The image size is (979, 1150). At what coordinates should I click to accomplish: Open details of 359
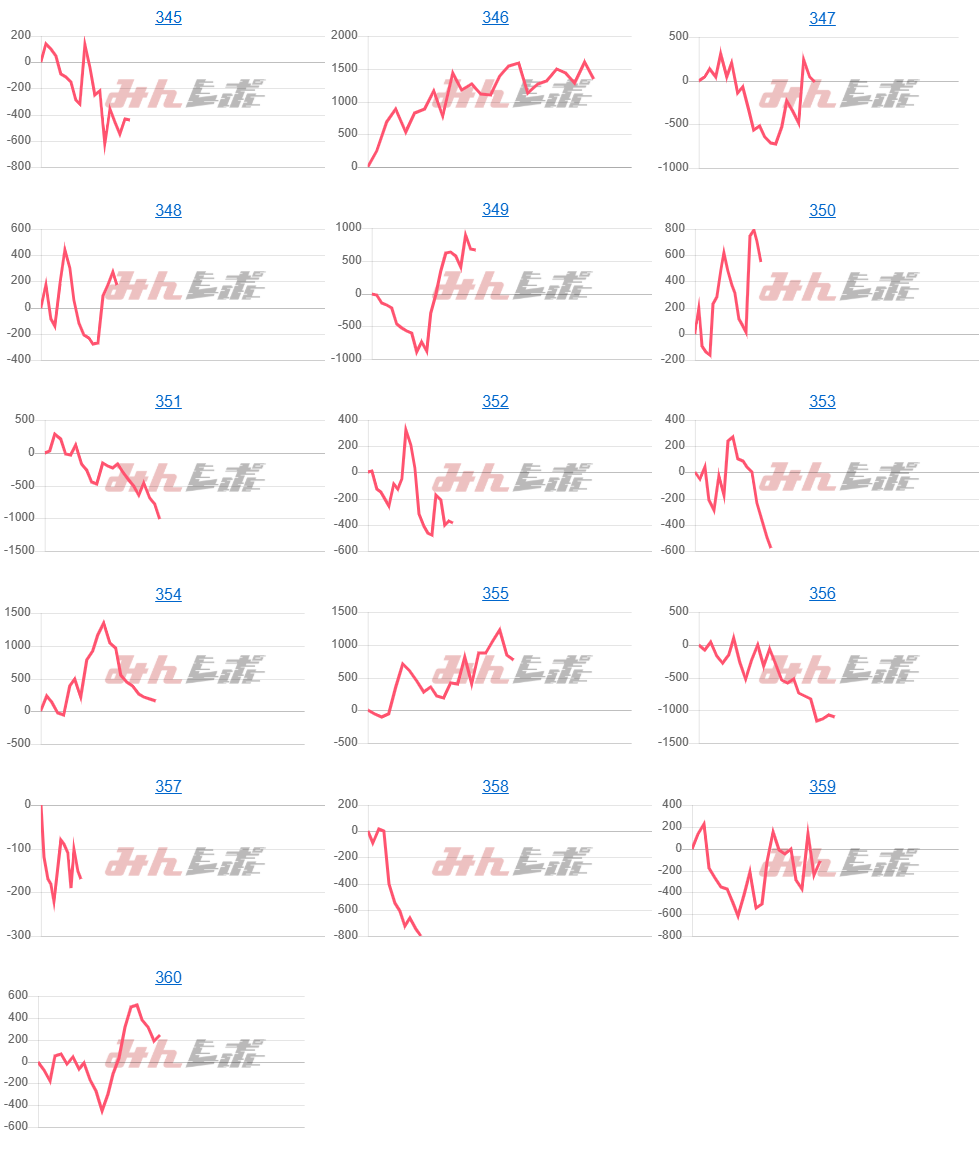(x=822, y=786)
